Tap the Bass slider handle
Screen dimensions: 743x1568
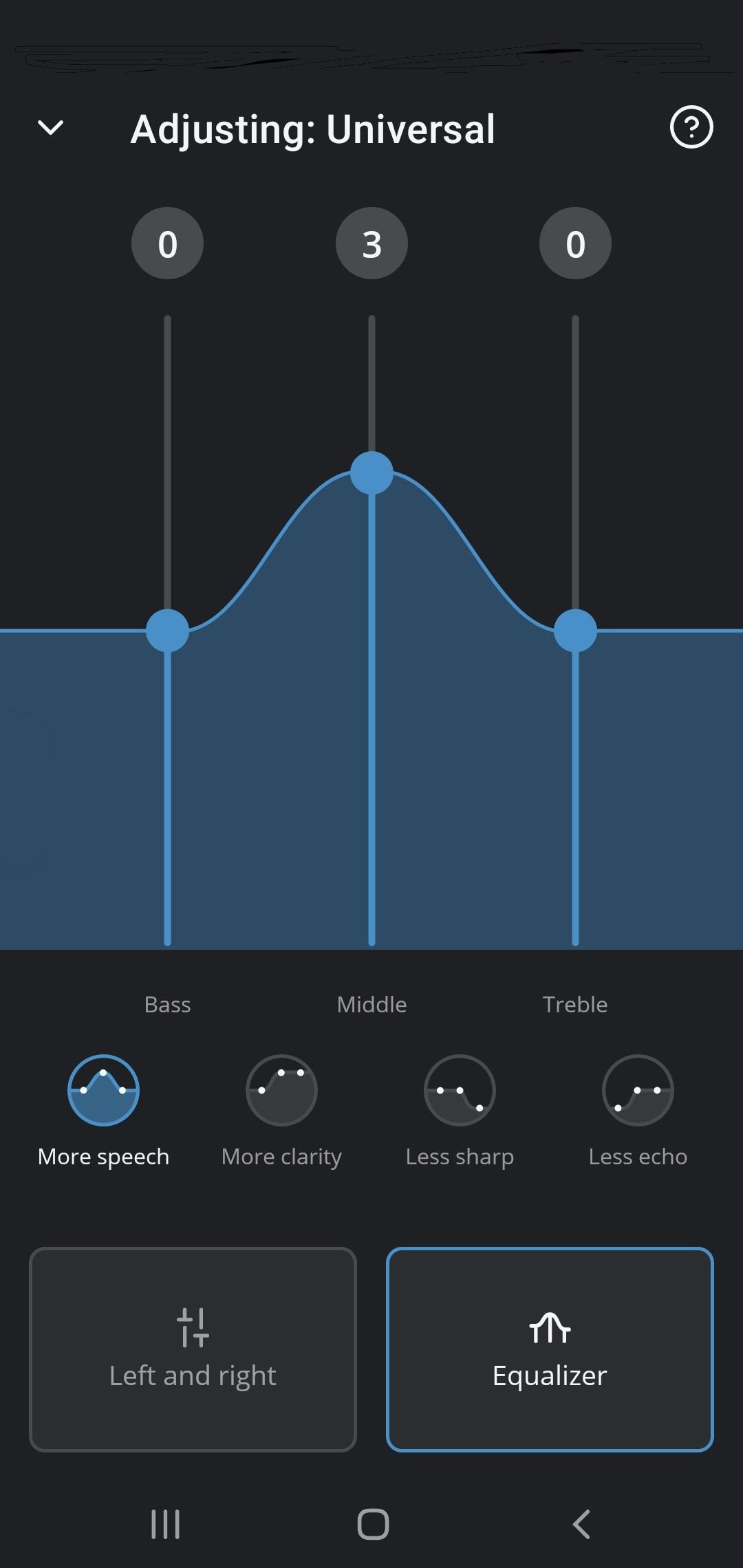coord(167,630)
